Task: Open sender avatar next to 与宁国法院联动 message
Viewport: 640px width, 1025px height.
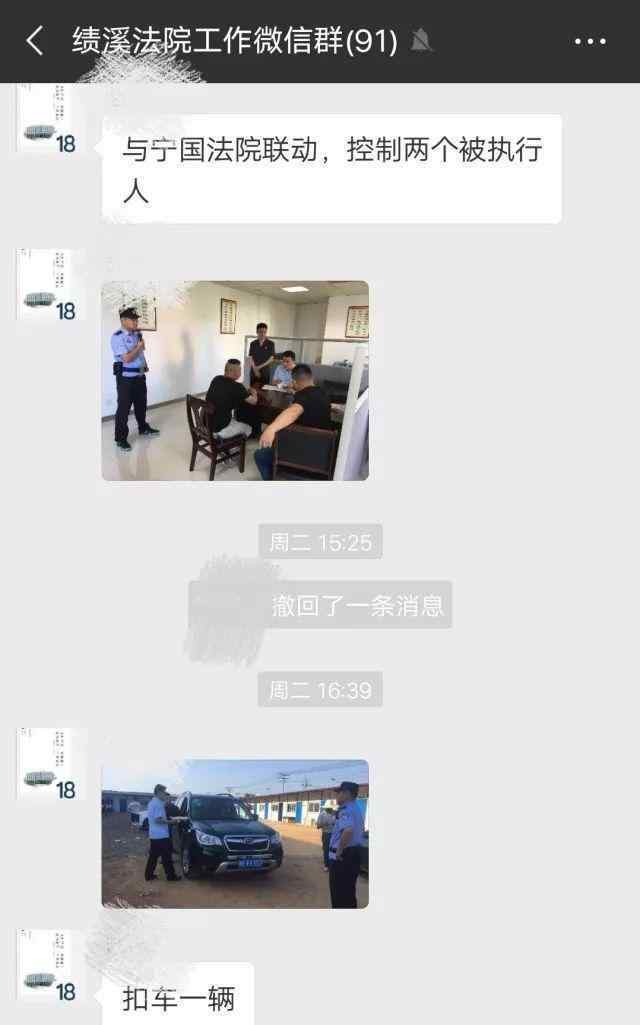Action: click(50, 122)
